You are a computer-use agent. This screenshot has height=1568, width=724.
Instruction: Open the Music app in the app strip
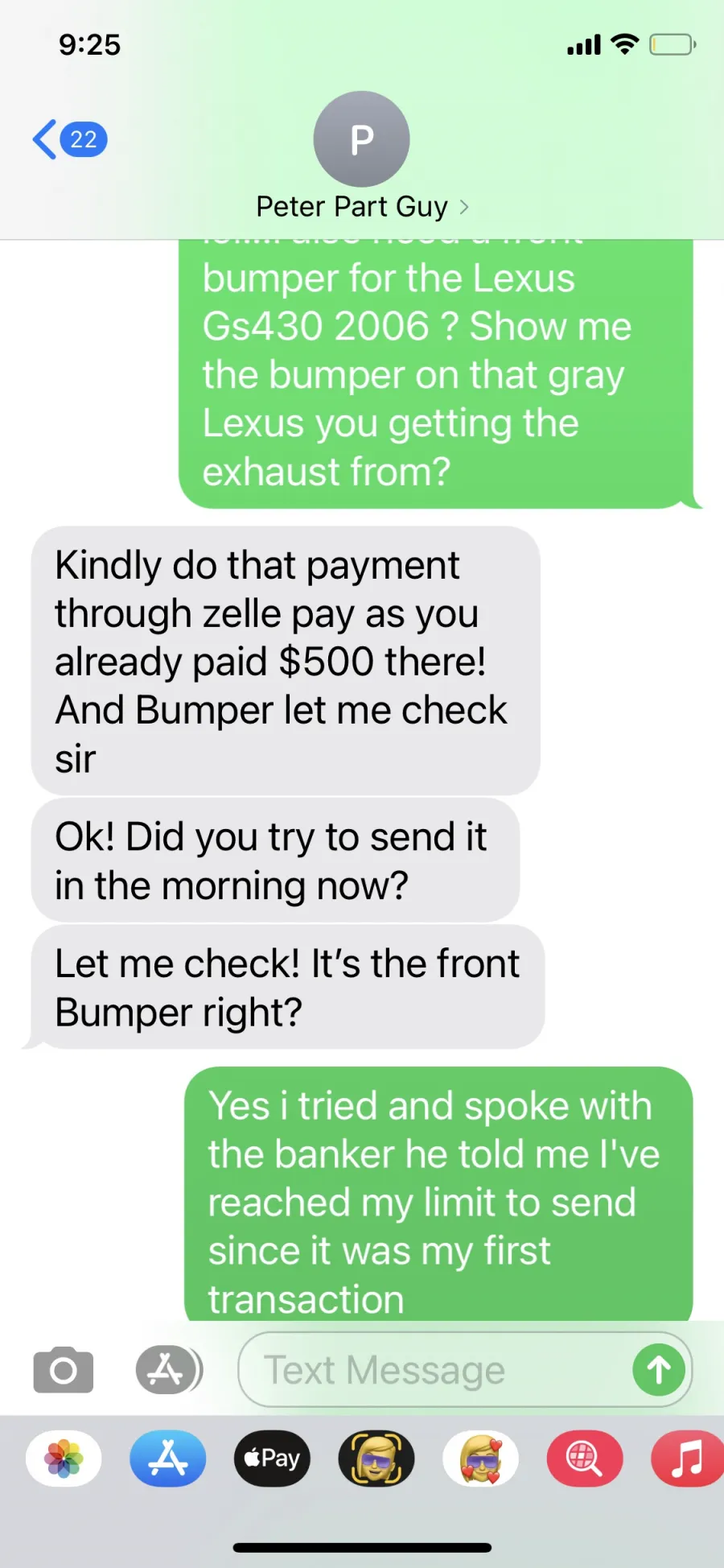tap(688, 1458)
